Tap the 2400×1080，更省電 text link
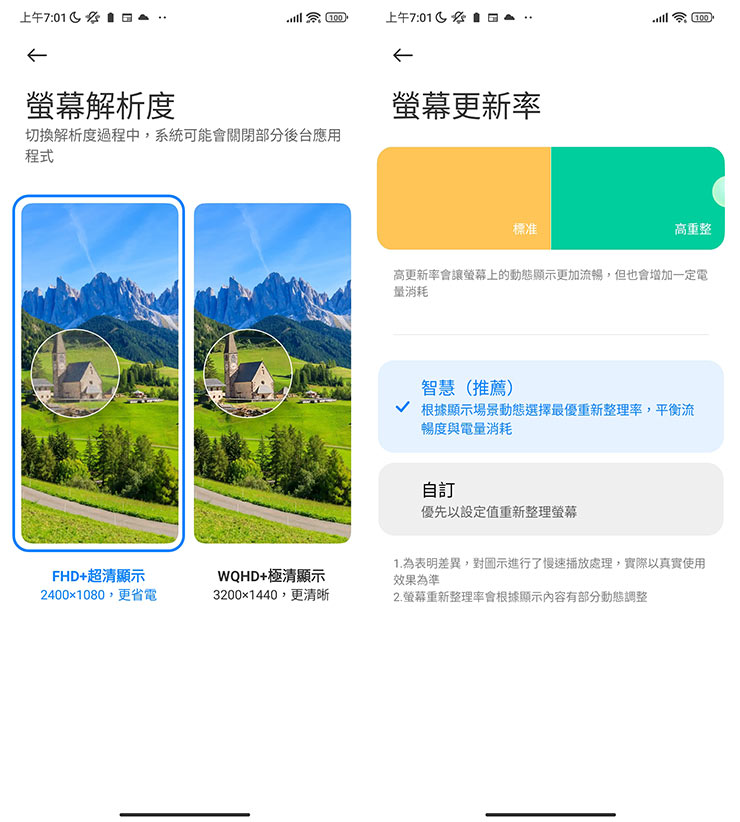 [97, 593]
